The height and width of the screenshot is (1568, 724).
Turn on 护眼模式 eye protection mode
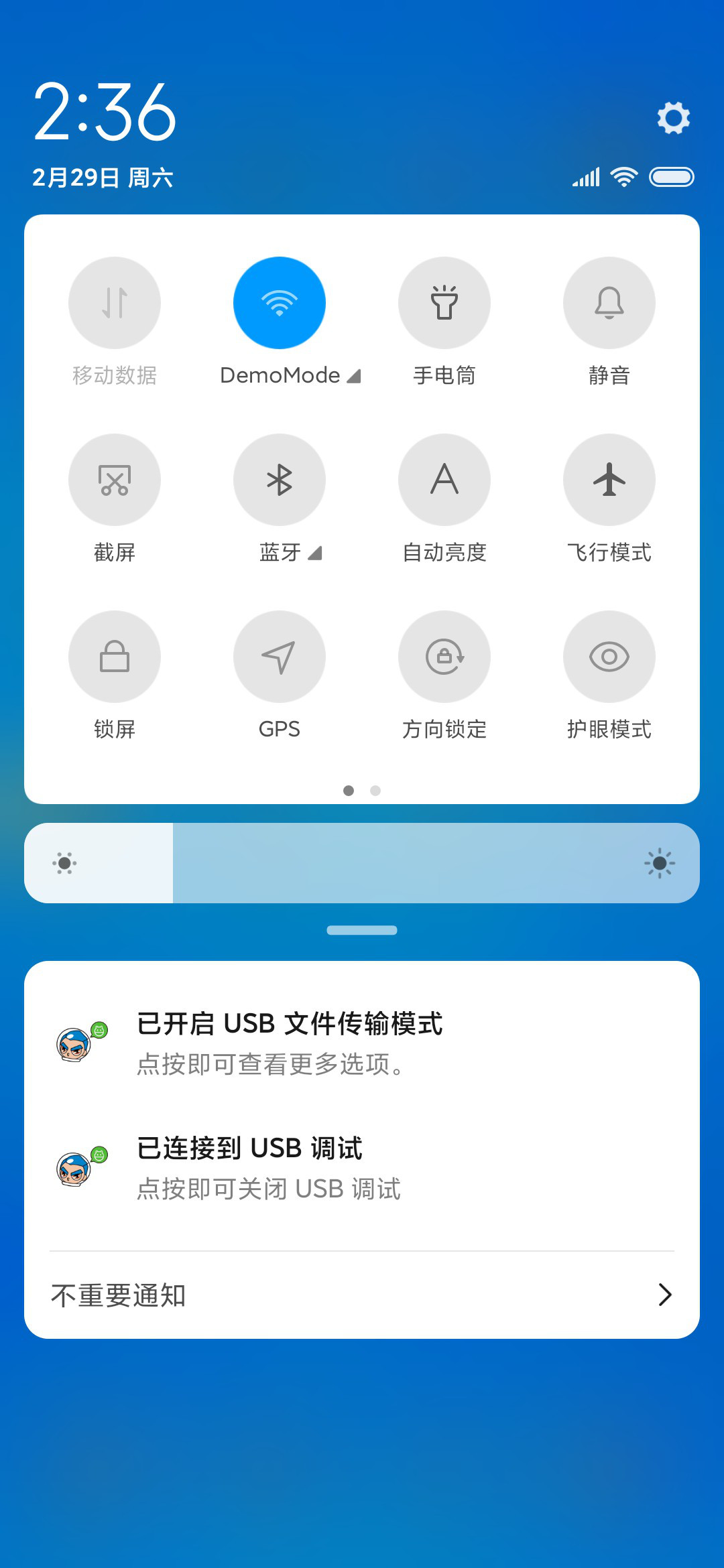[609, 657]
